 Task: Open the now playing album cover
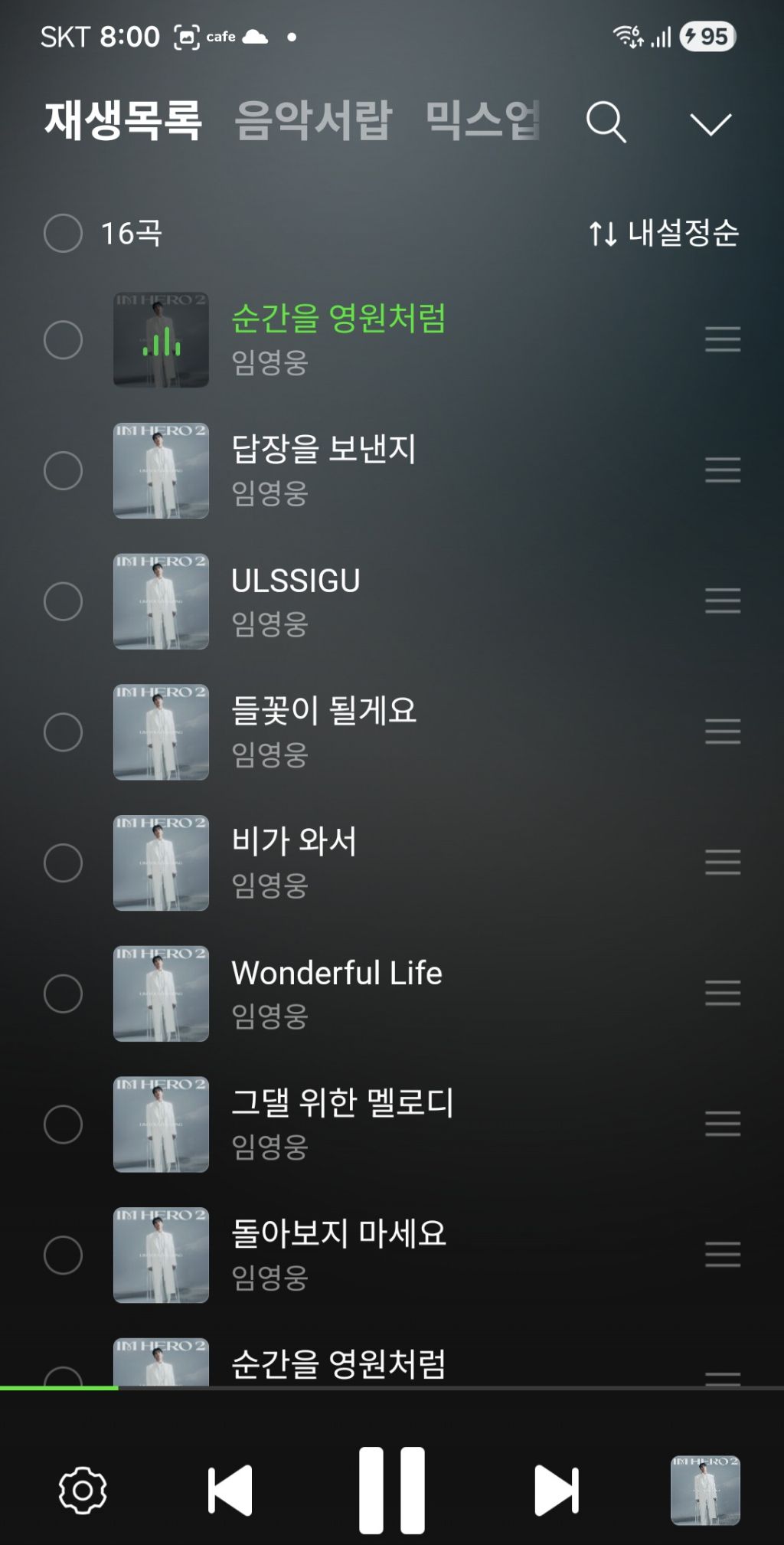[705, 1490]
